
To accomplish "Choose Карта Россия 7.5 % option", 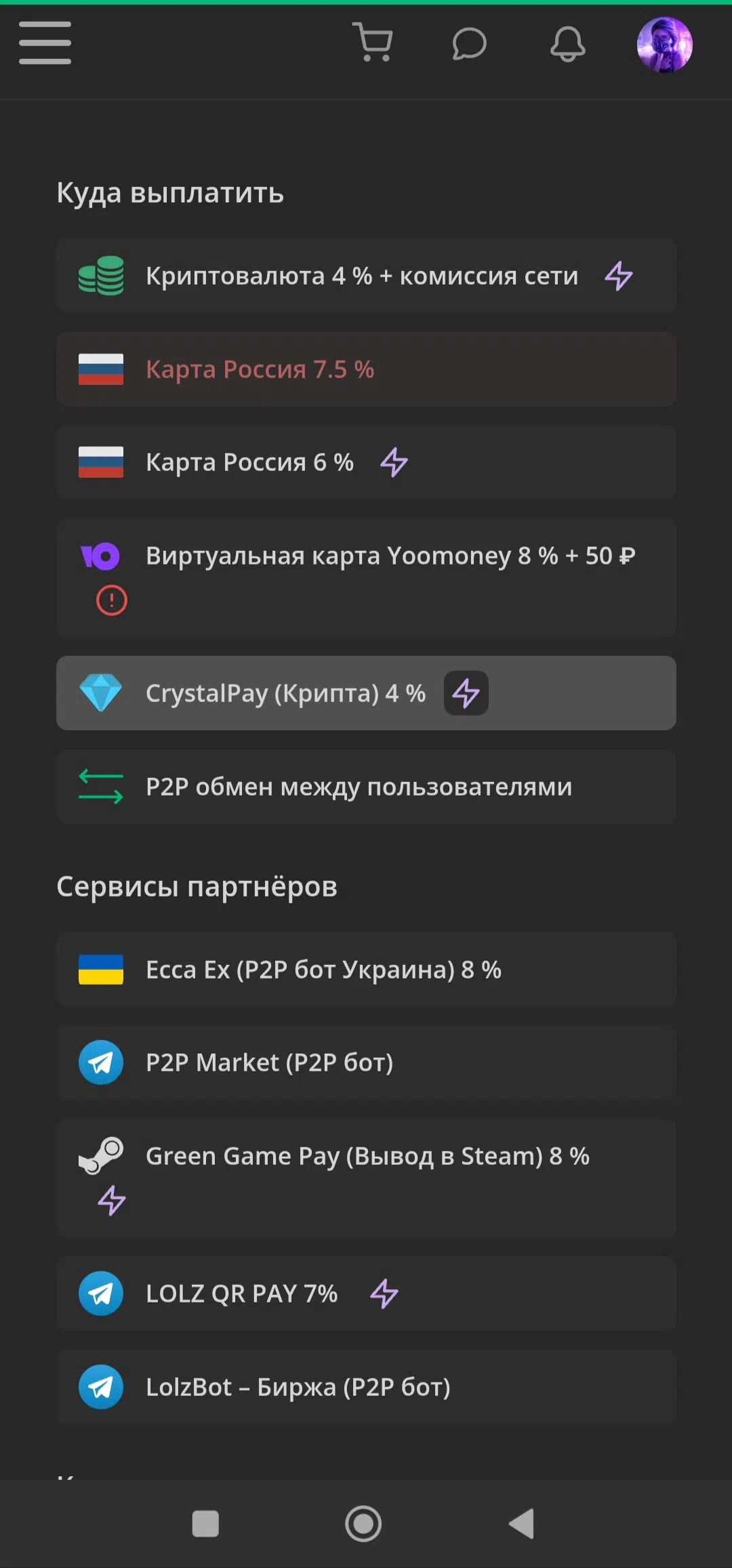I will click(x=366, y=369).
